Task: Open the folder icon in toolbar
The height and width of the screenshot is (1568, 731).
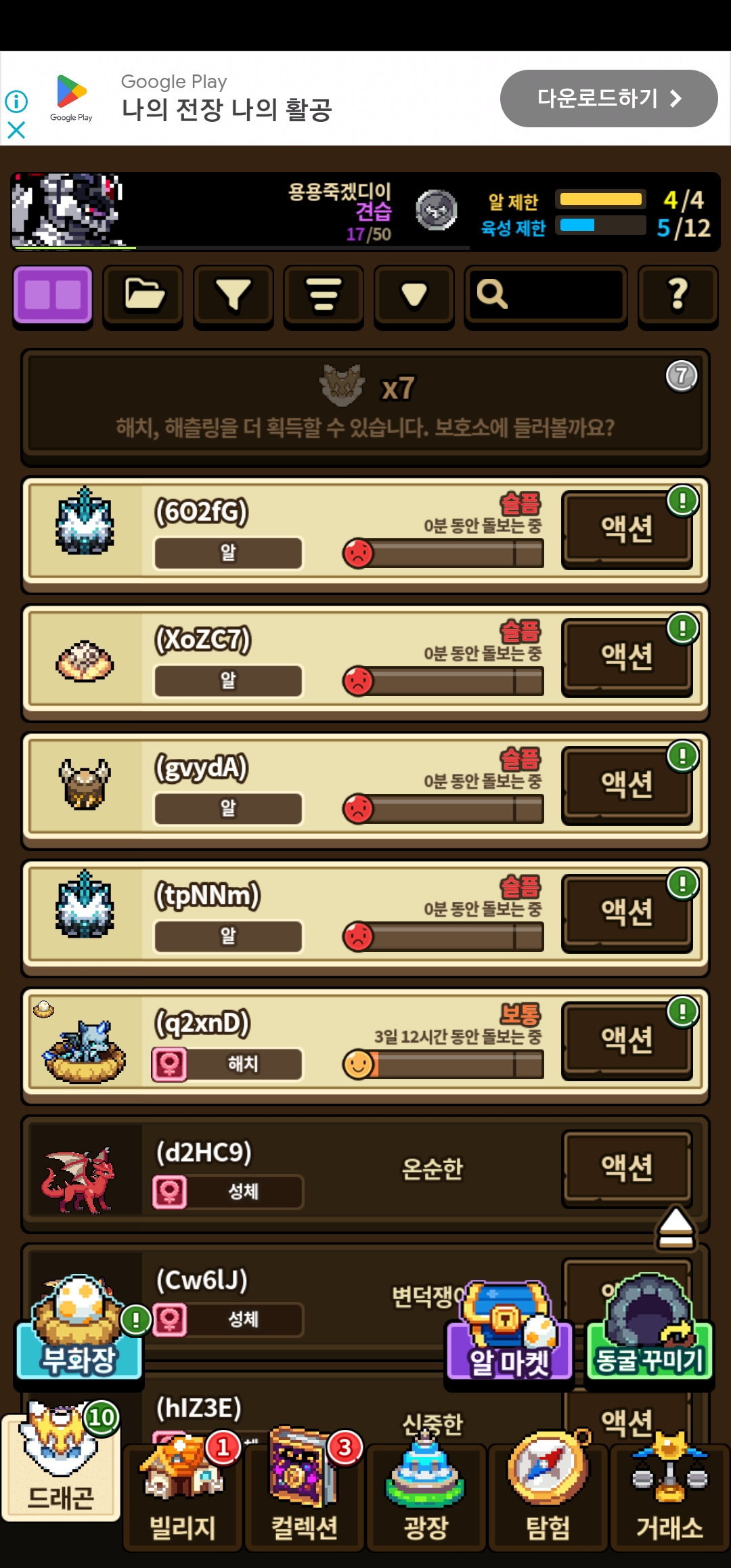Action: tap(143, 295)
